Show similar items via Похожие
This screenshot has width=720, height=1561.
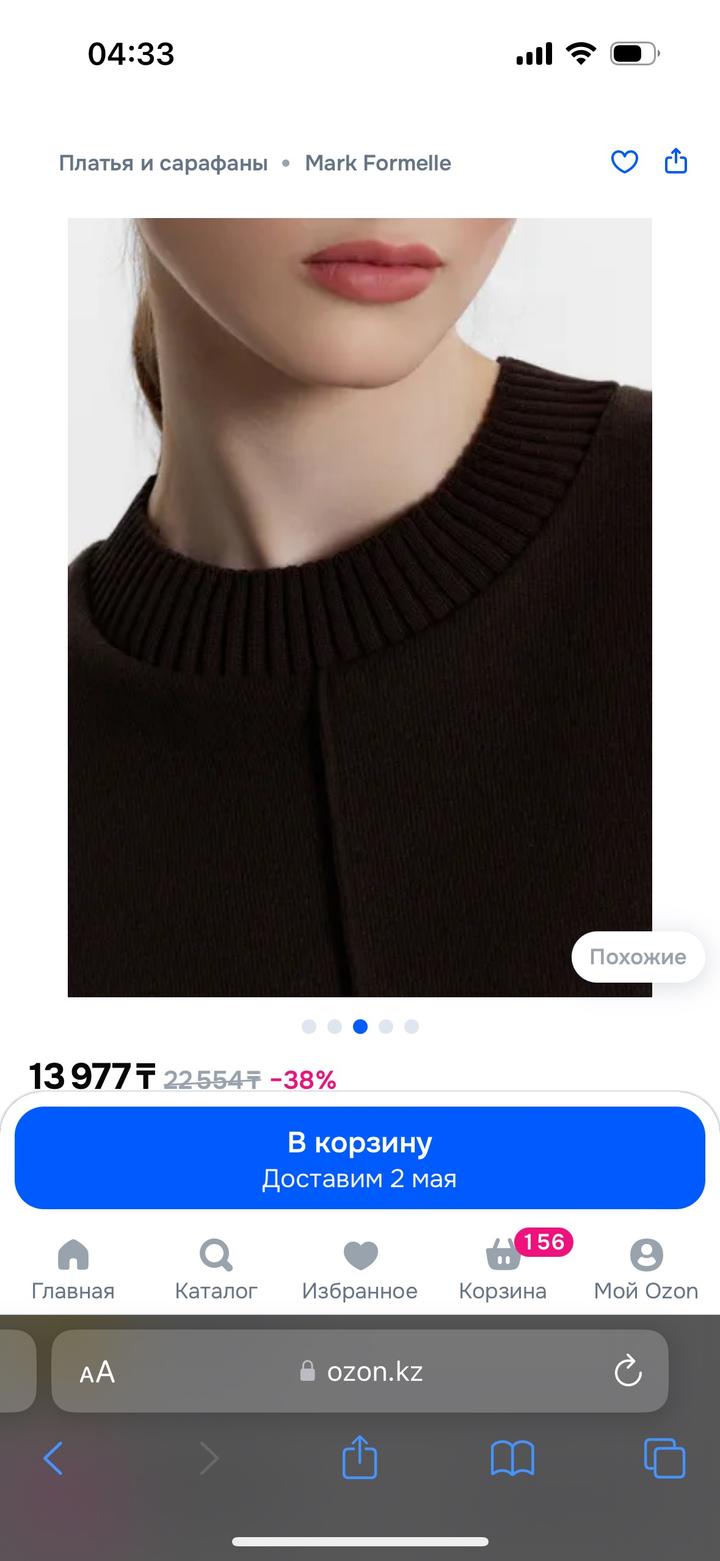pos(637,957)
